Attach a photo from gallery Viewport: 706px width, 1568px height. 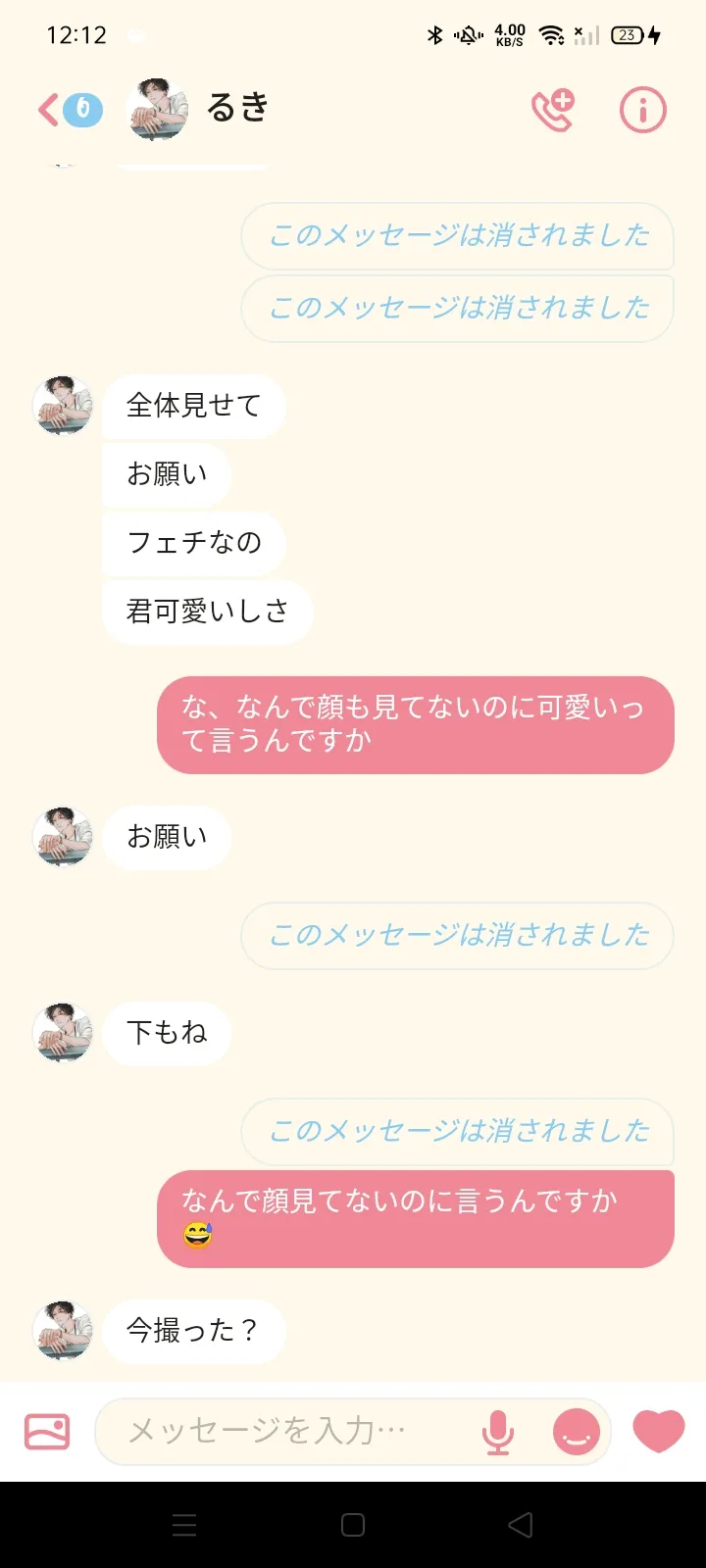[x=47, y=1432]
